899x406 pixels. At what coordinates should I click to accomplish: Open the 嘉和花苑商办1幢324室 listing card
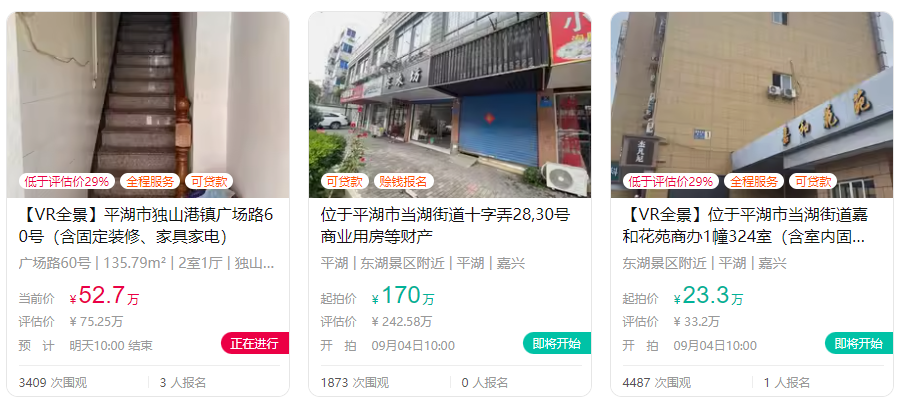tap(751, 225)
